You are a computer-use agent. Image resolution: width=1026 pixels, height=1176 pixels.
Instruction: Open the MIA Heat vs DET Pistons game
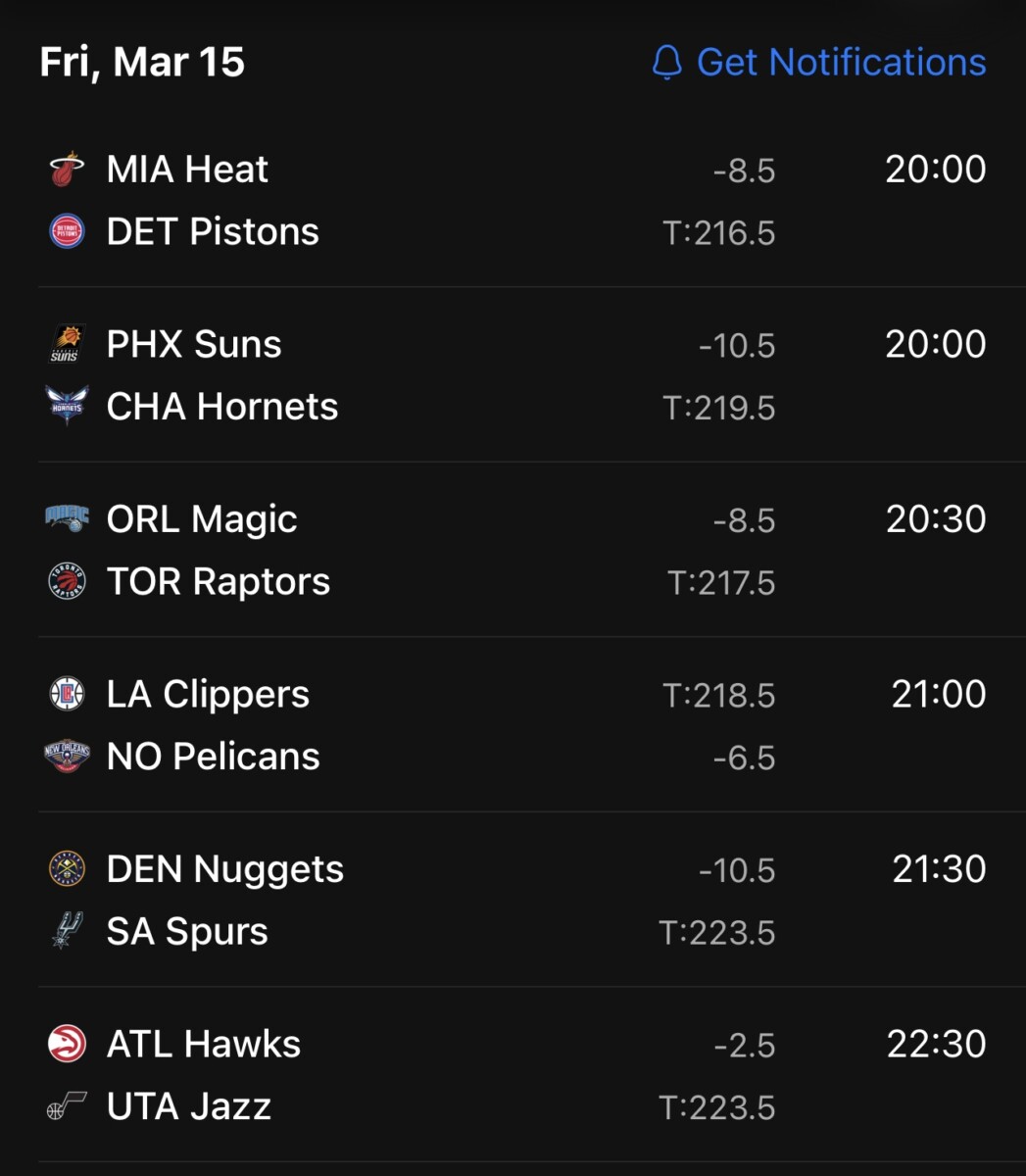pos(512,201)
